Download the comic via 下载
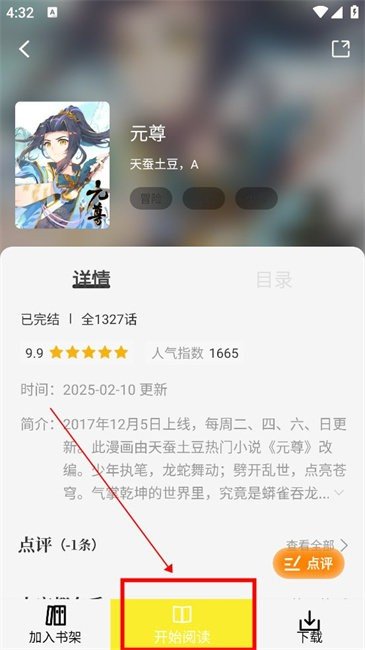Viewport: 365px width, 650px height. (310, 625)
